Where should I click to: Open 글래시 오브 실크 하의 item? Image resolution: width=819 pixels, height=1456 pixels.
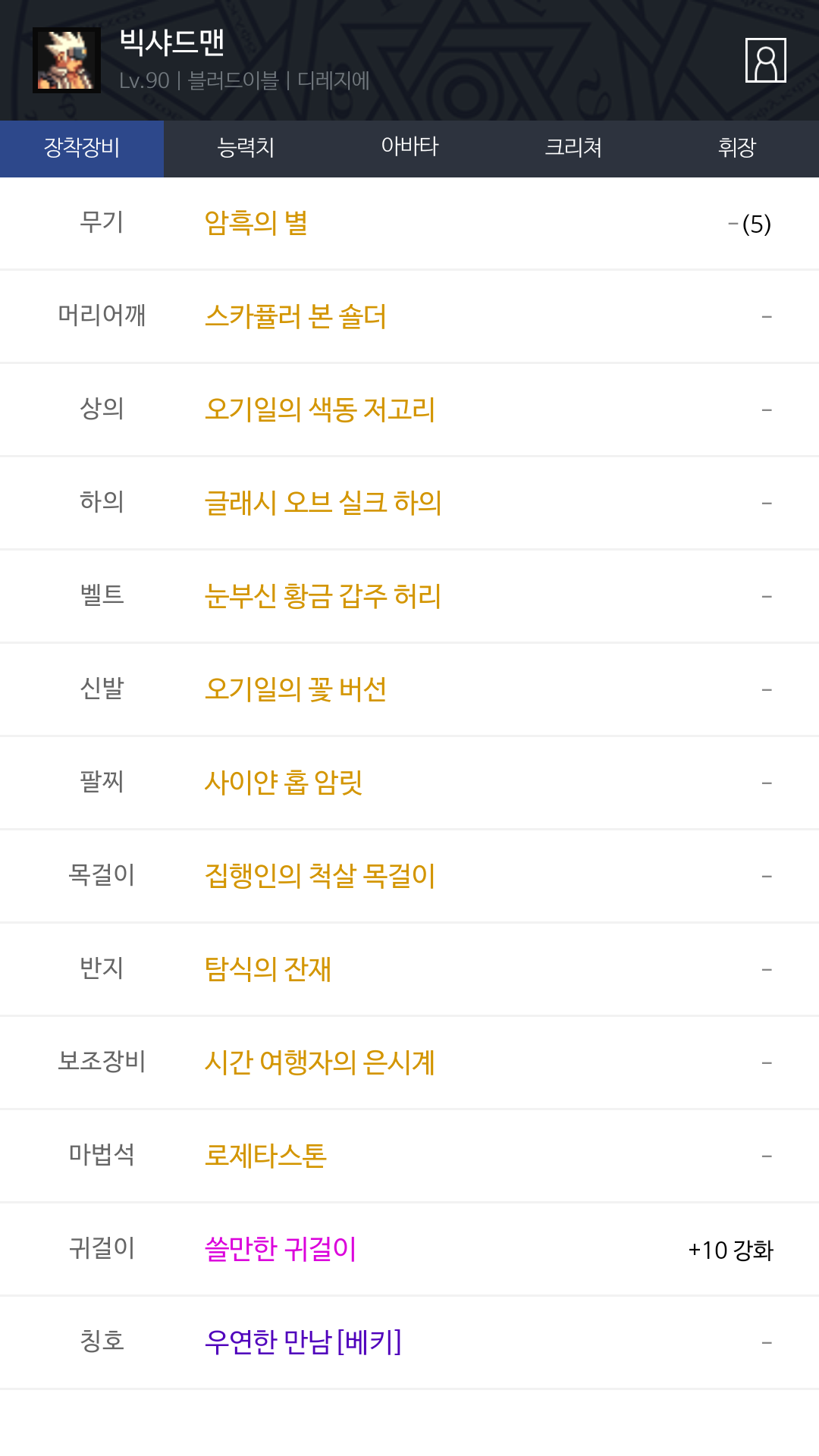pos(323,503)
